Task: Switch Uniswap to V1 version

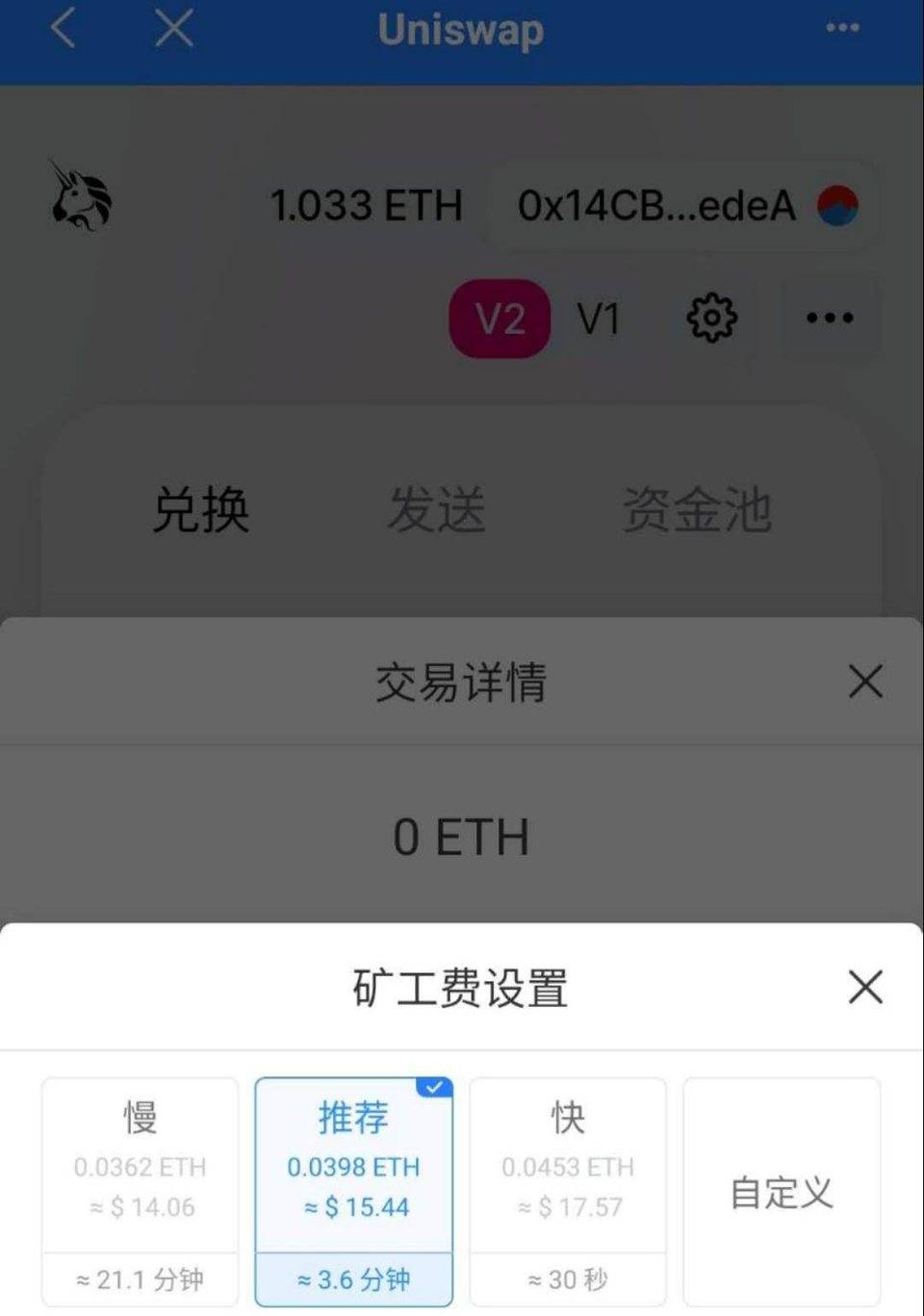Action: 599,319
